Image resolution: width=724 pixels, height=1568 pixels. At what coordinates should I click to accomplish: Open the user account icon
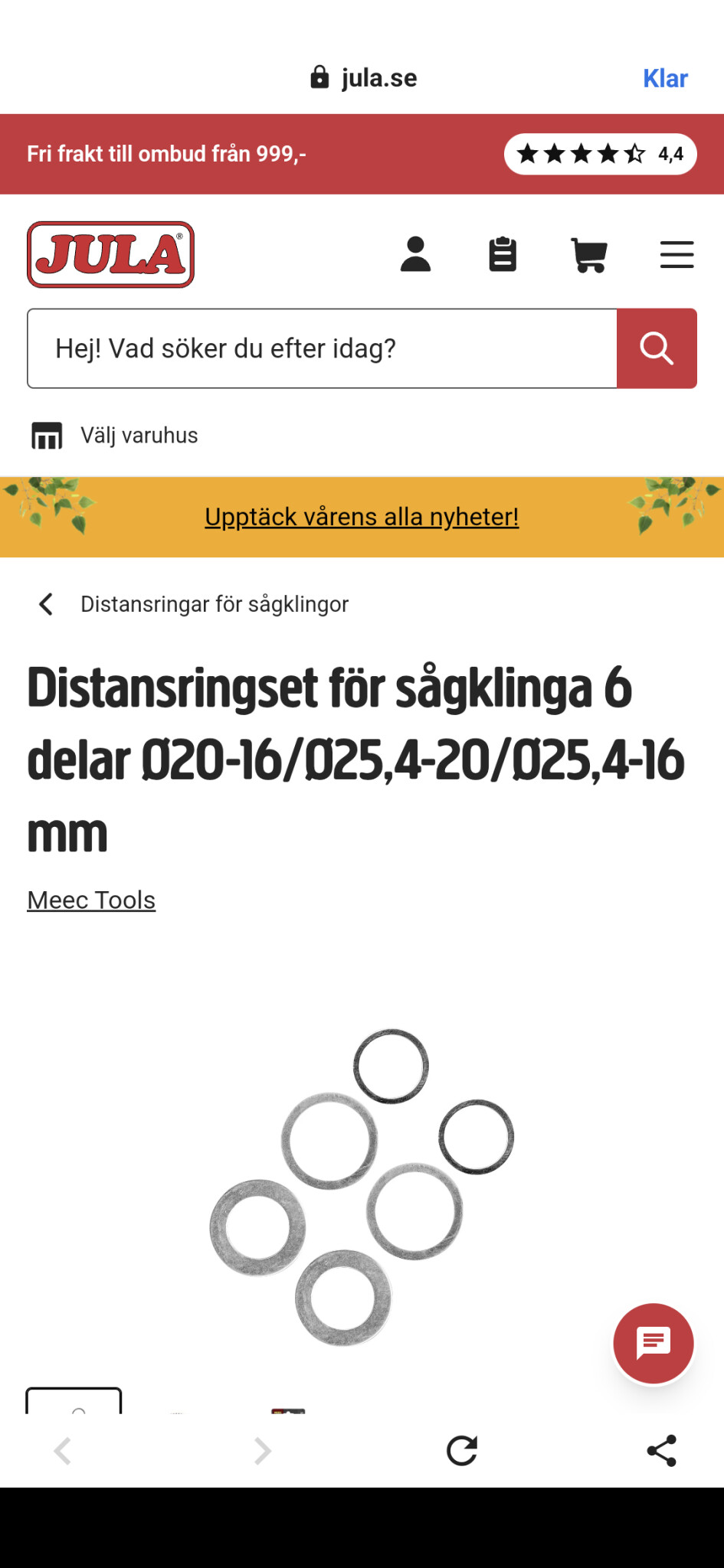click(x=415, y=255)
